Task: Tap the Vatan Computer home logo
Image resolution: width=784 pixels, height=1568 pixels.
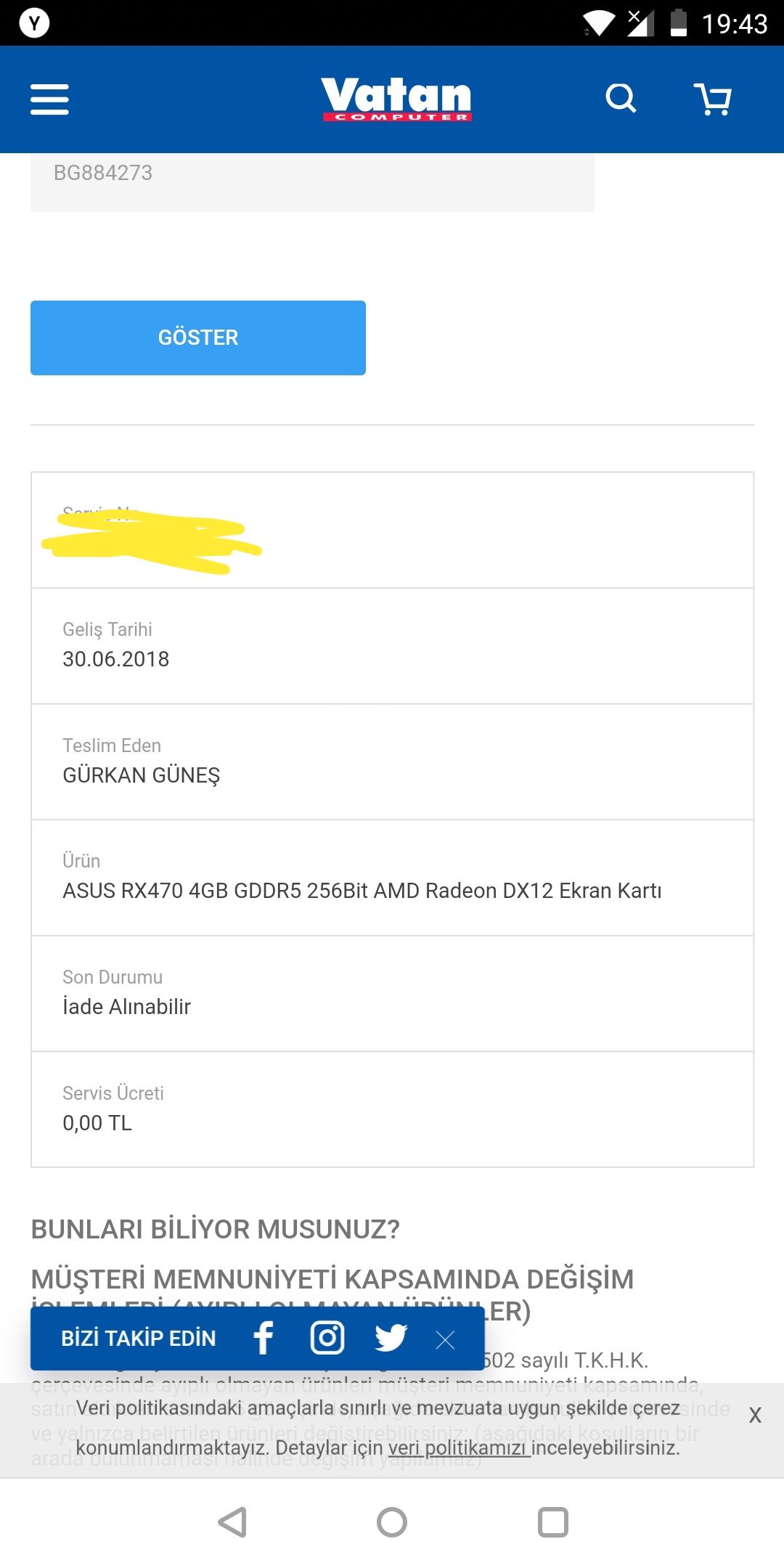Action: [x=396, y=99]
